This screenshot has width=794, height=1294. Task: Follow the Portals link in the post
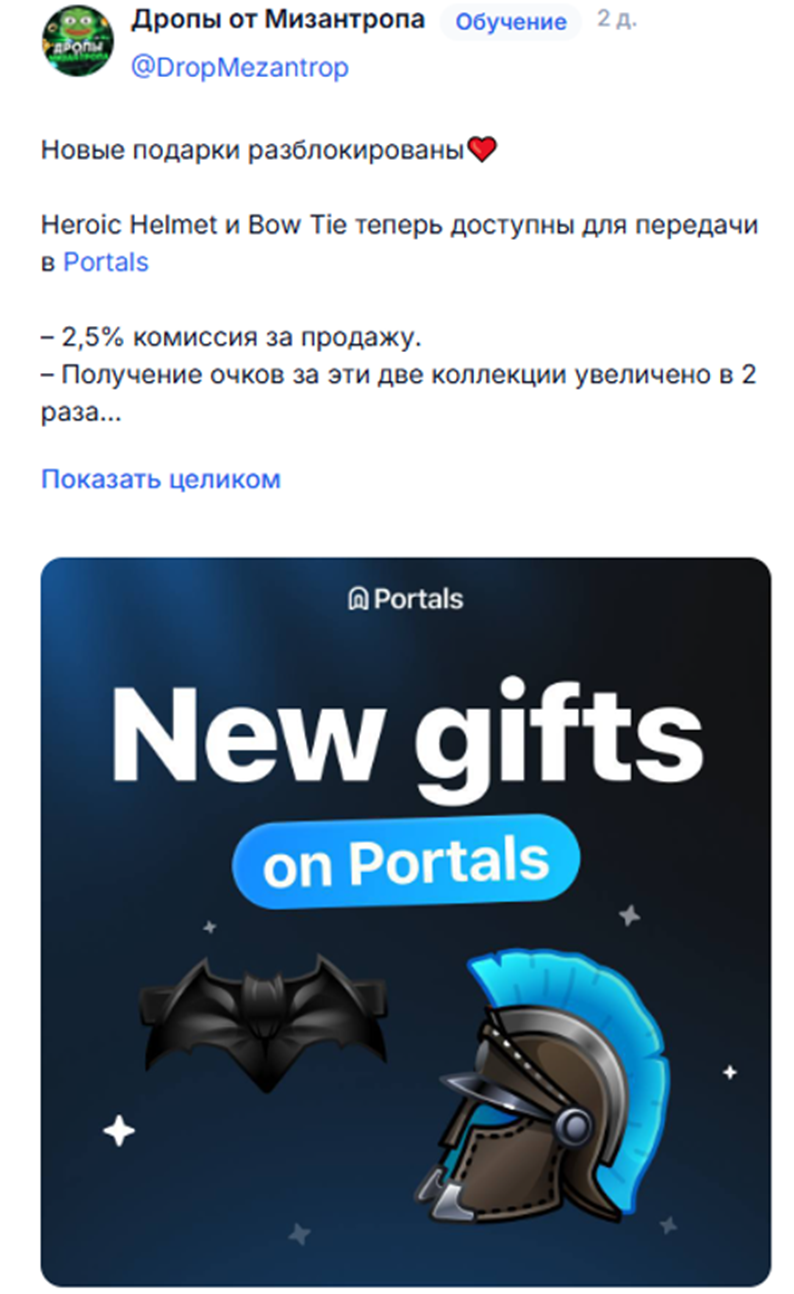[x=106, y=262]
